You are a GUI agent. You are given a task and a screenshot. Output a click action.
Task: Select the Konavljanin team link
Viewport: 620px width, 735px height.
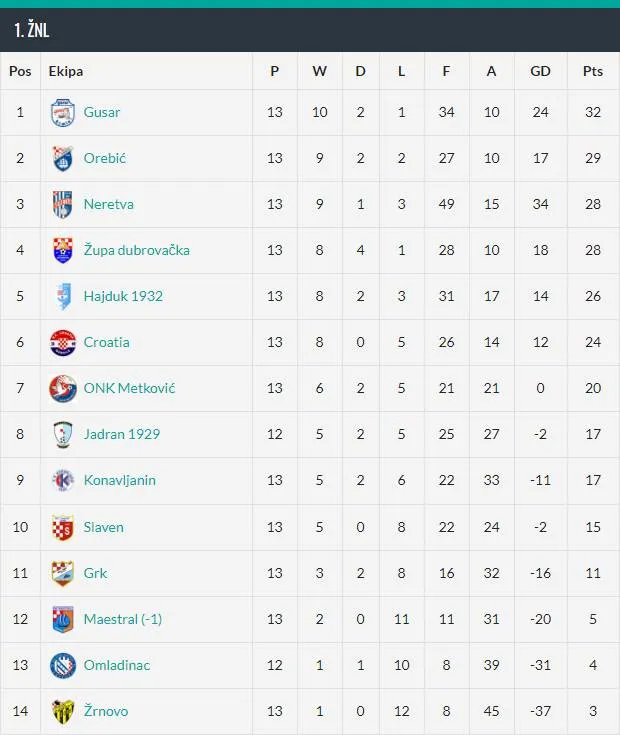[x=120, y=480]
